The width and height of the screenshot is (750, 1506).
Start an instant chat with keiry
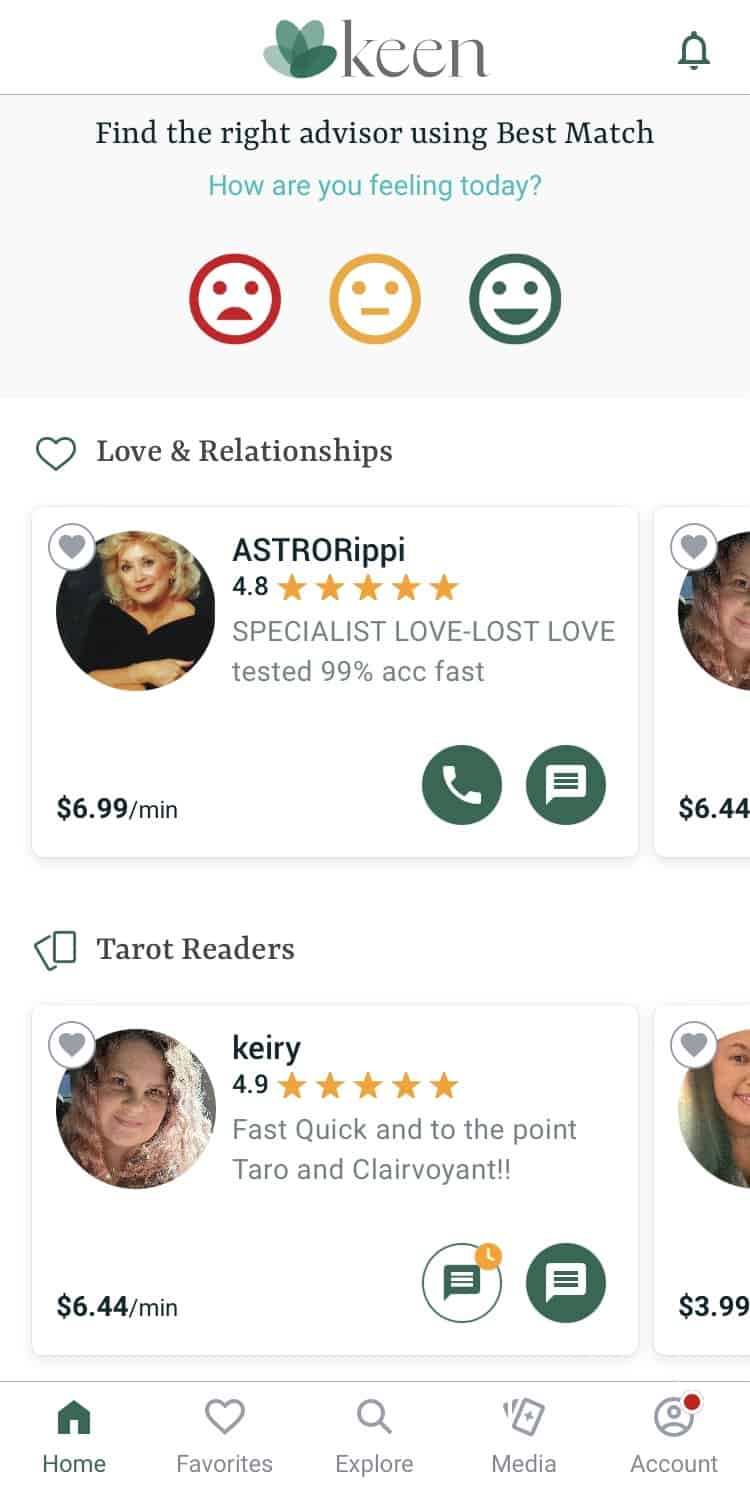(565, 1283)
